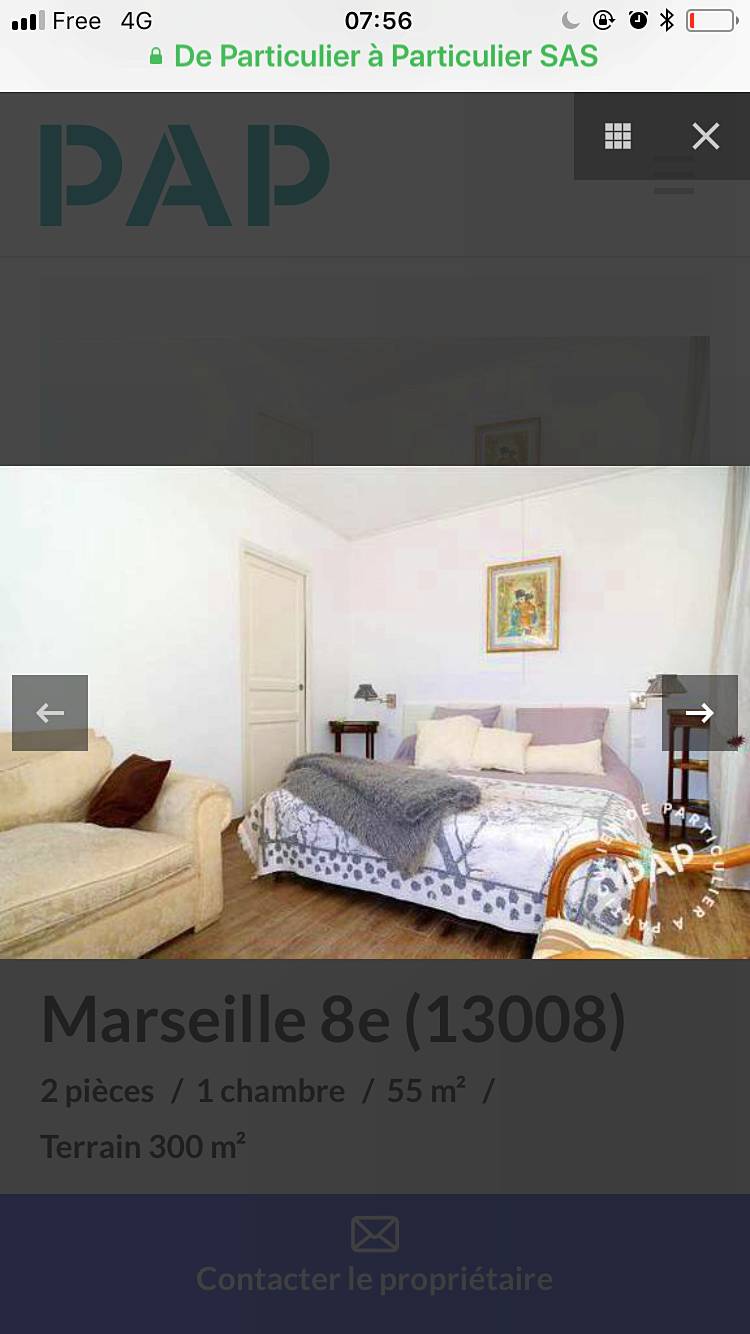
Task: Select the PAP logo
Action: pyautogui.click(x=183, y=174)
